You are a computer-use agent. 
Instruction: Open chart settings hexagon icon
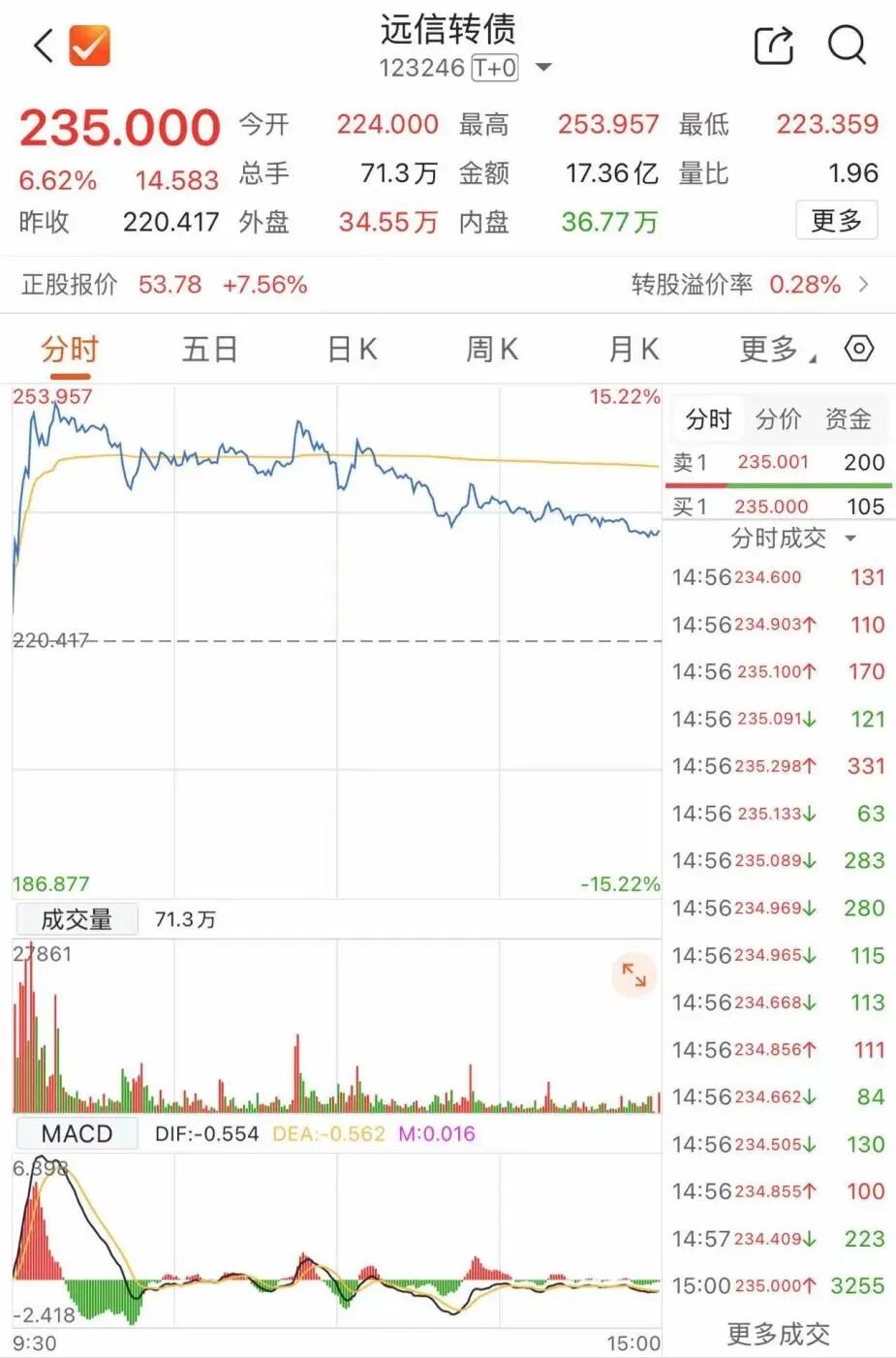pyautogui.click(x=859, y=349)
